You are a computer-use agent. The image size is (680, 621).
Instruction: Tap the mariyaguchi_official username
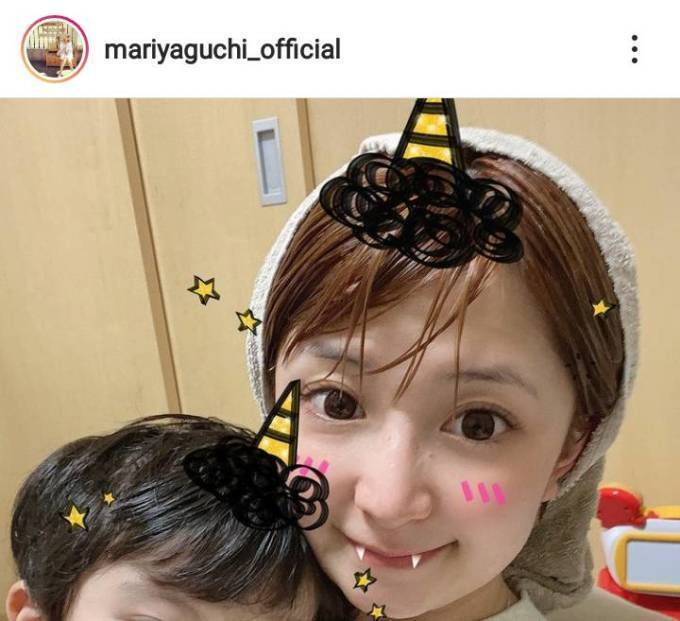[222, 49]
